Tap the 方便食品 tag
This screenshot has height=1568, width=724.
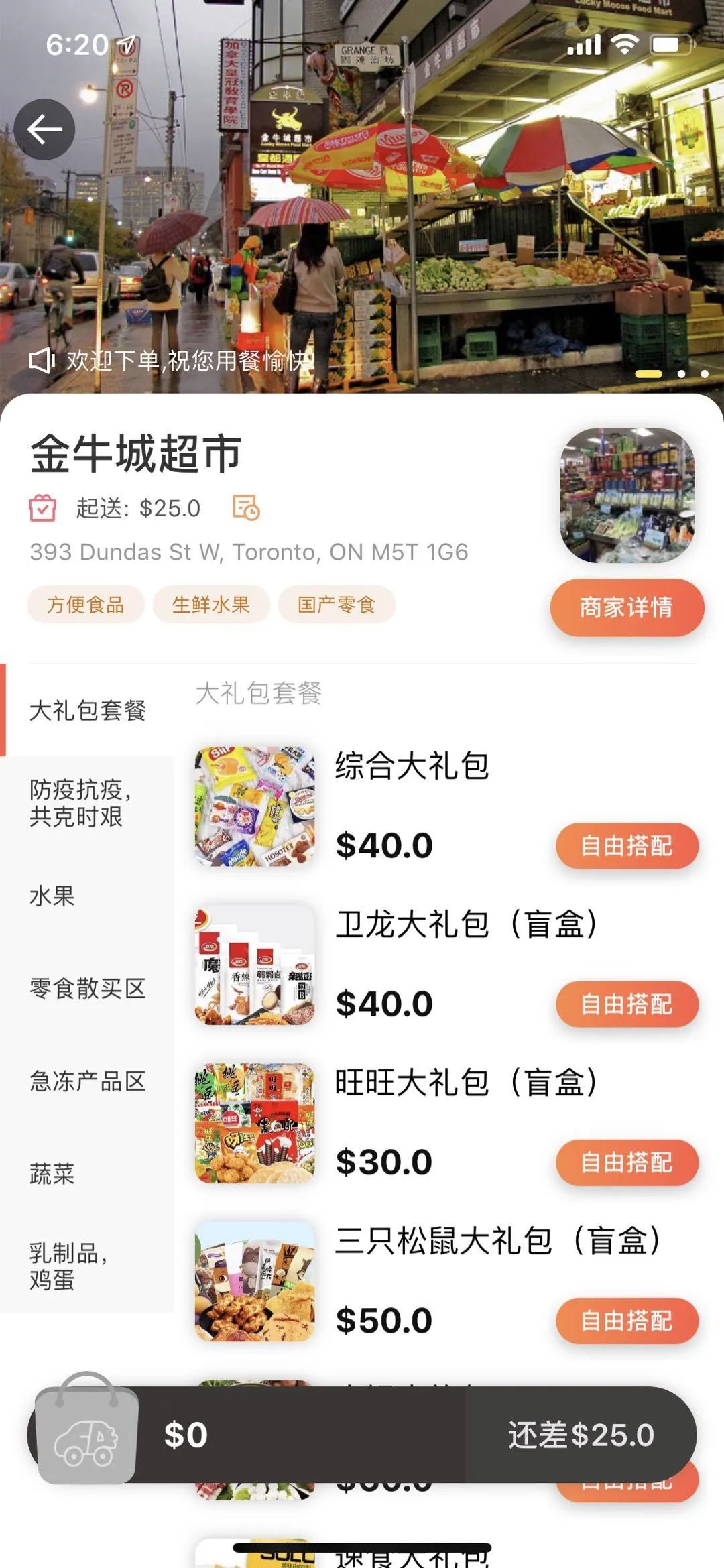(x=86, y=604)
